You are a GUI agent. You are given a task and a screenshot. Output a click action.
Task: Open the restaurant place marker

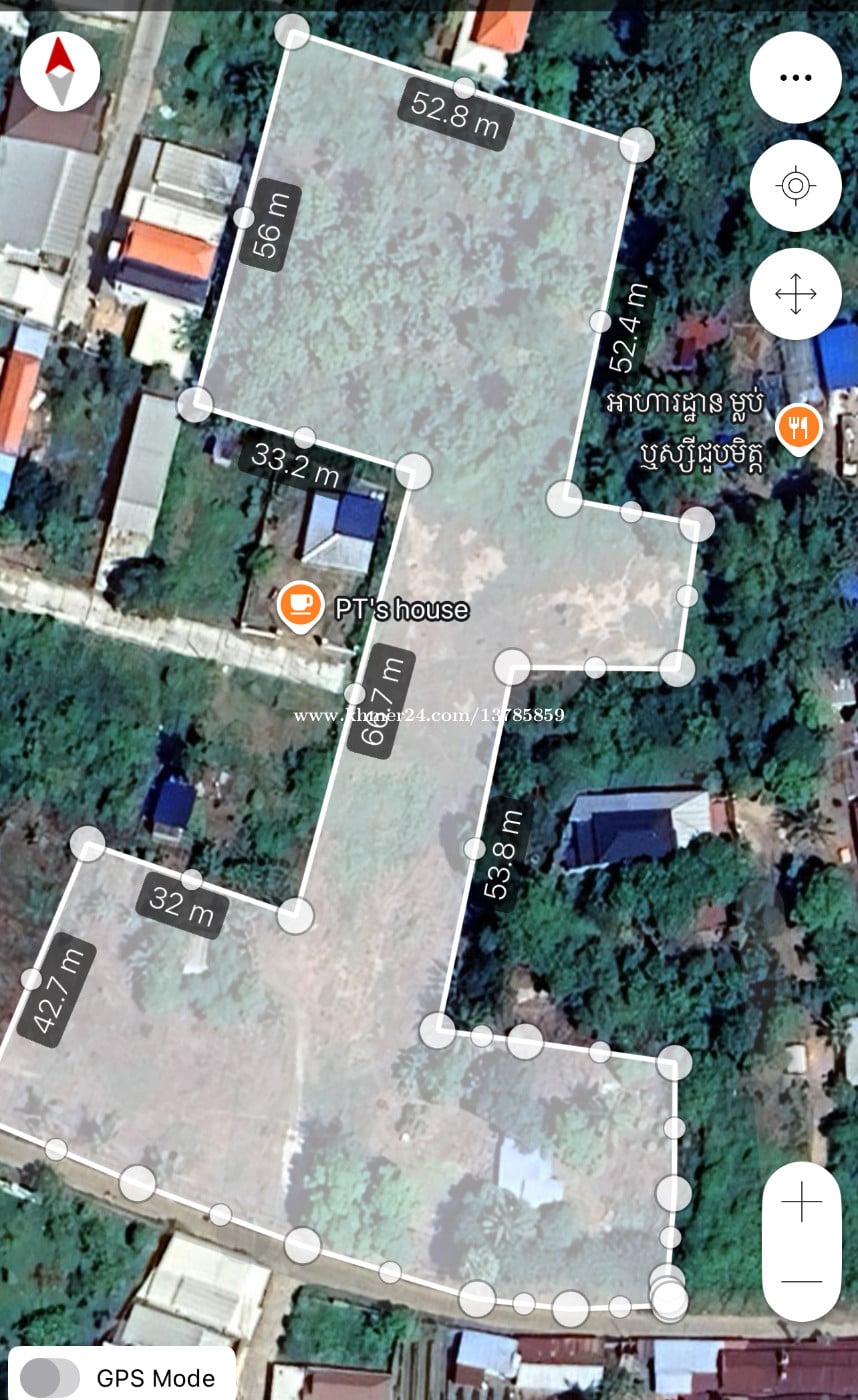coord(798,428)
